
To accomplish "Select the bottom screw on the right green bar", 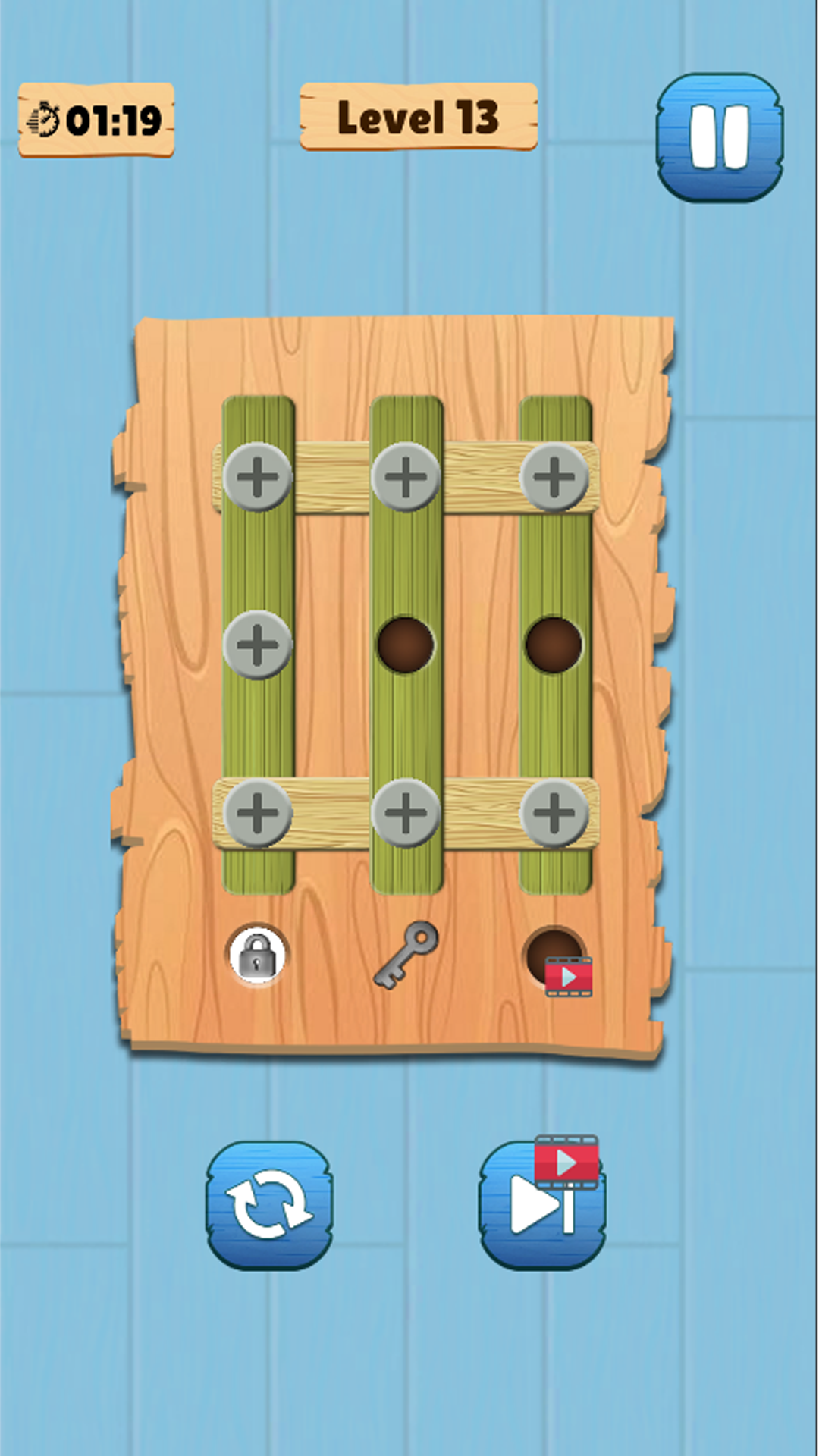I will [x=554, y=813].
